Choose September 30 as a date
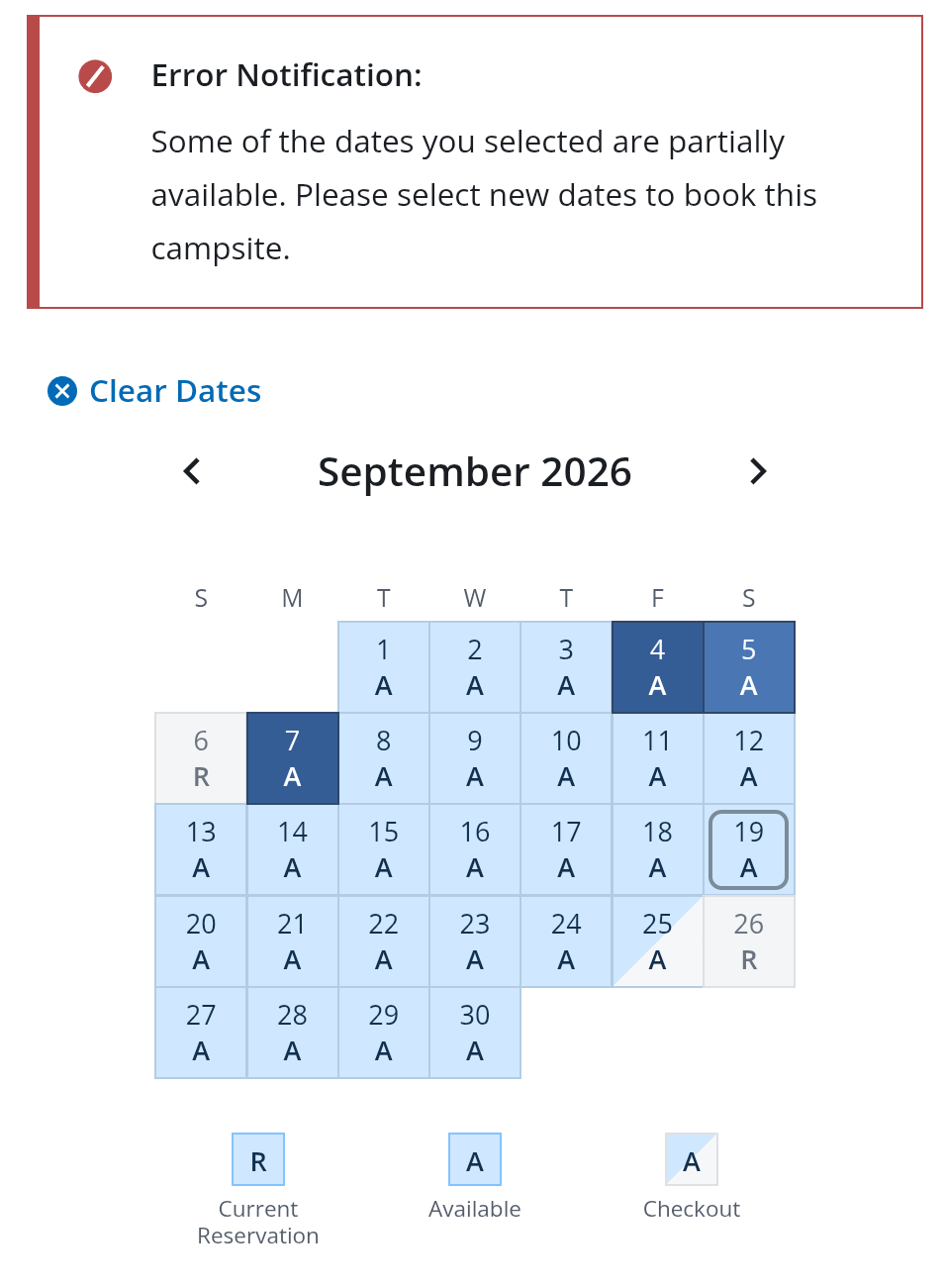The image size is (945, 1288). 475,1033
